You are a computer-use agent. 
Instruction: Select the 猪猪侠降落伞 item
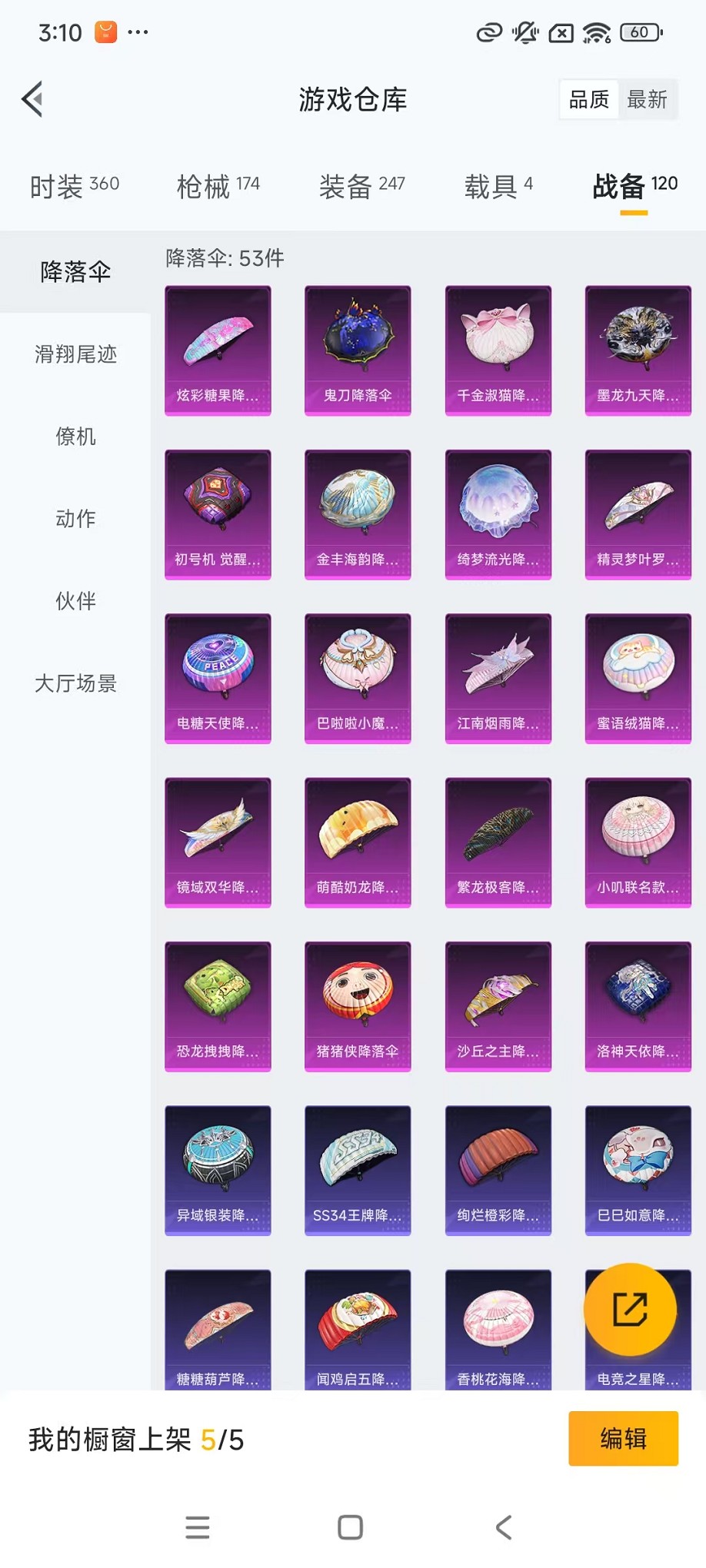pos(358,1007)
